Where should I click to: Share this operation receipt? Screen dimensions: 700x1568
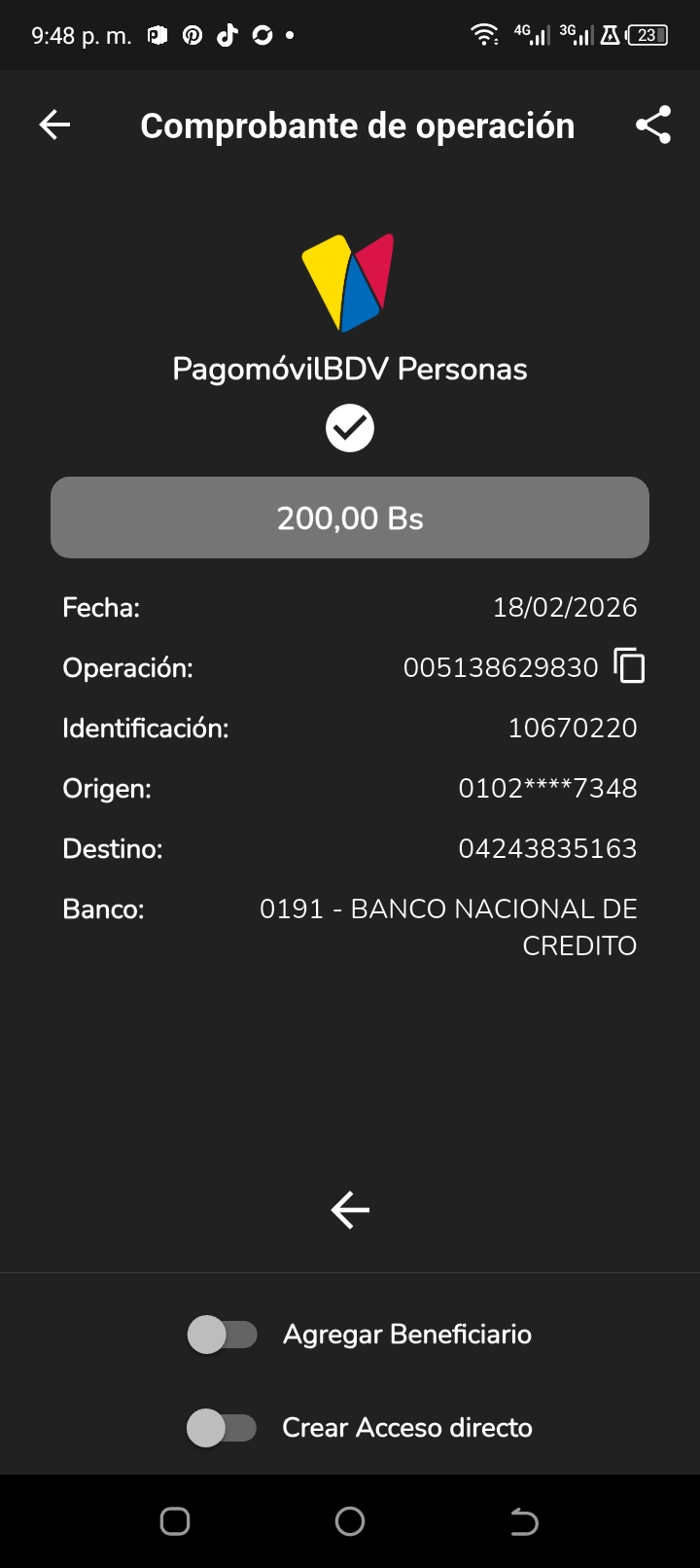tap(653, 125)
